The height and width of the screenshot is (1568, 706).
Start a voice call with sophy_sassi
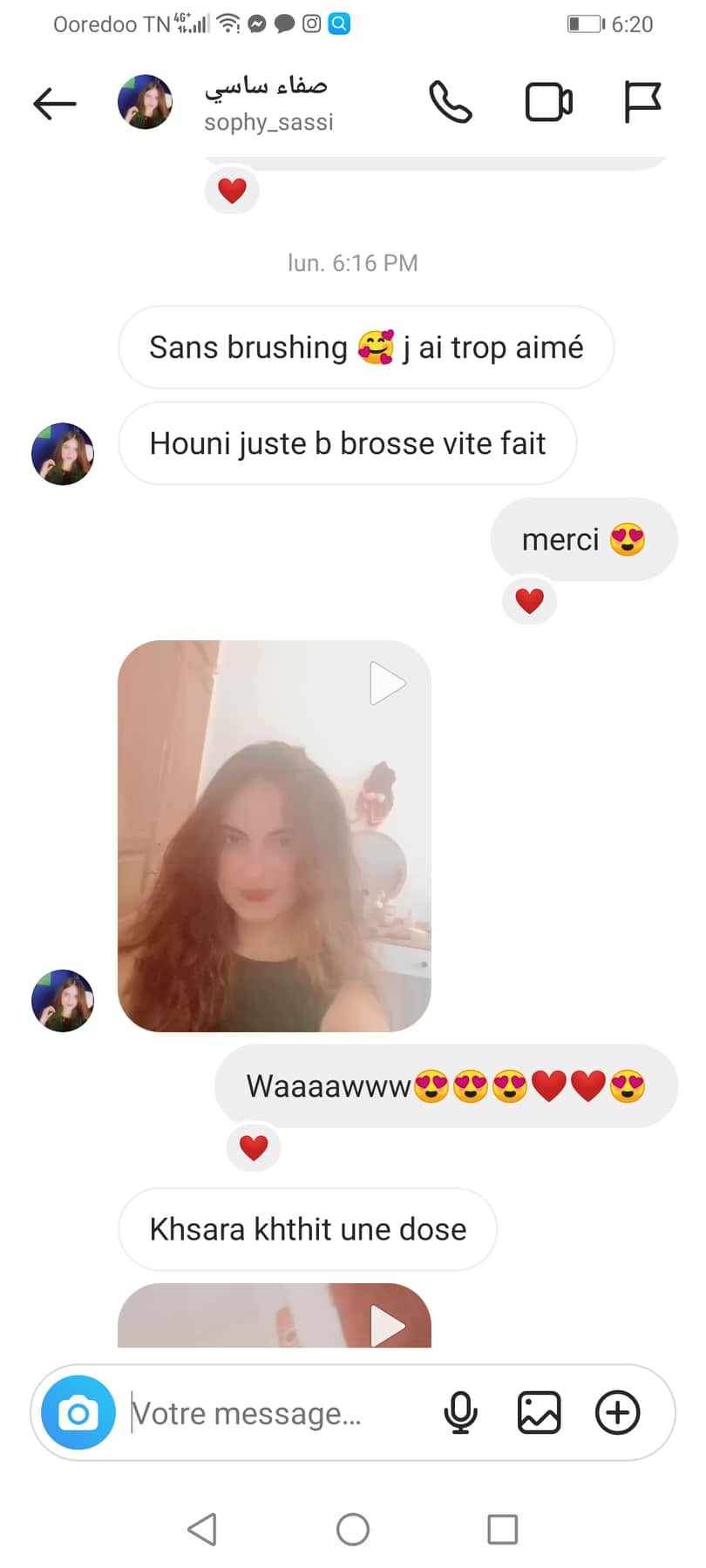[451, 103]
